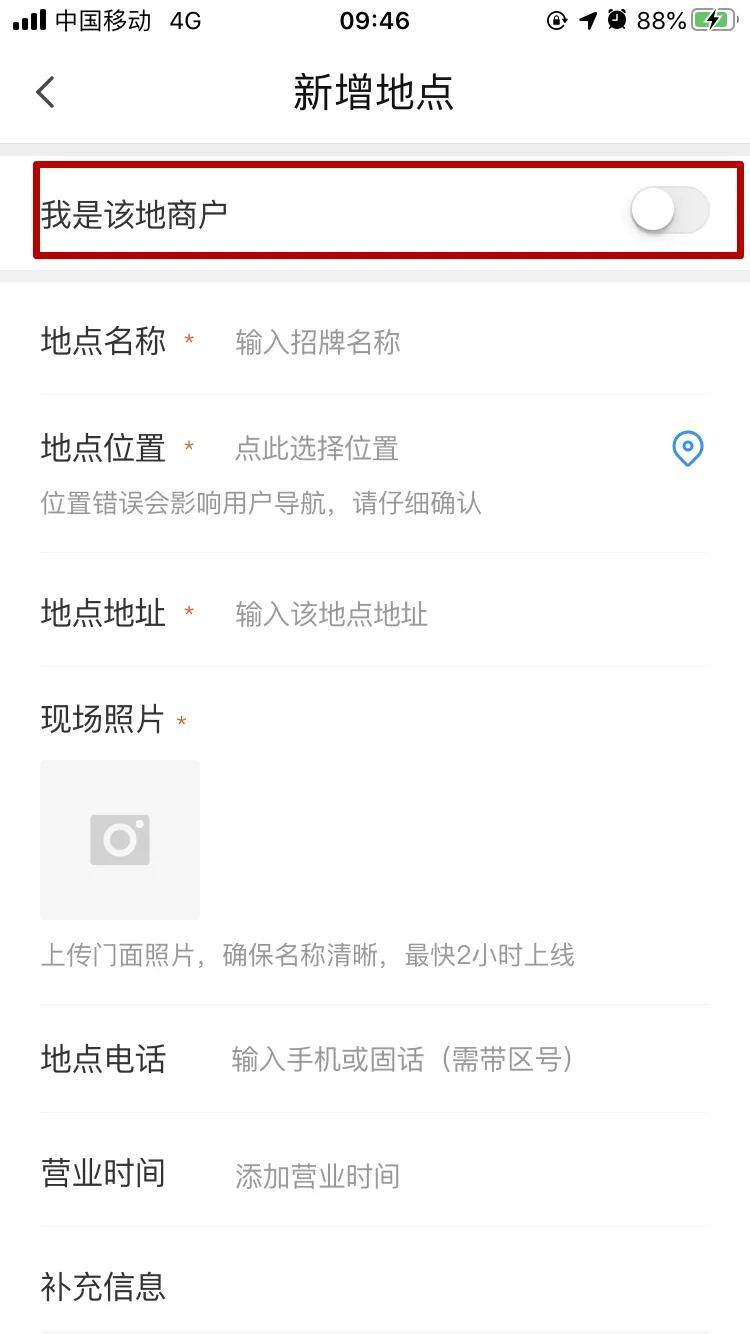
Task: Click the 输入该地点地址 address input field
Action: 331,614
